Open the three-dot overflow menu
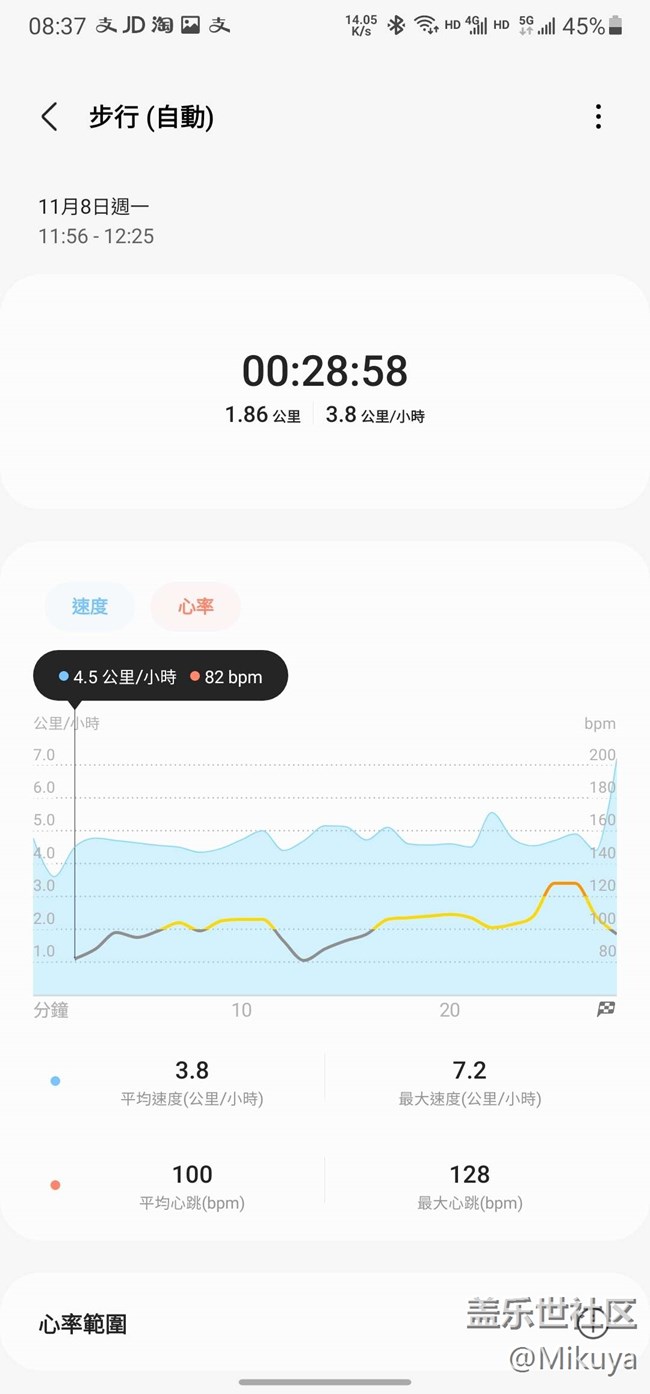The width and height of the screenshot is (650, 1394). coord(598,117)
